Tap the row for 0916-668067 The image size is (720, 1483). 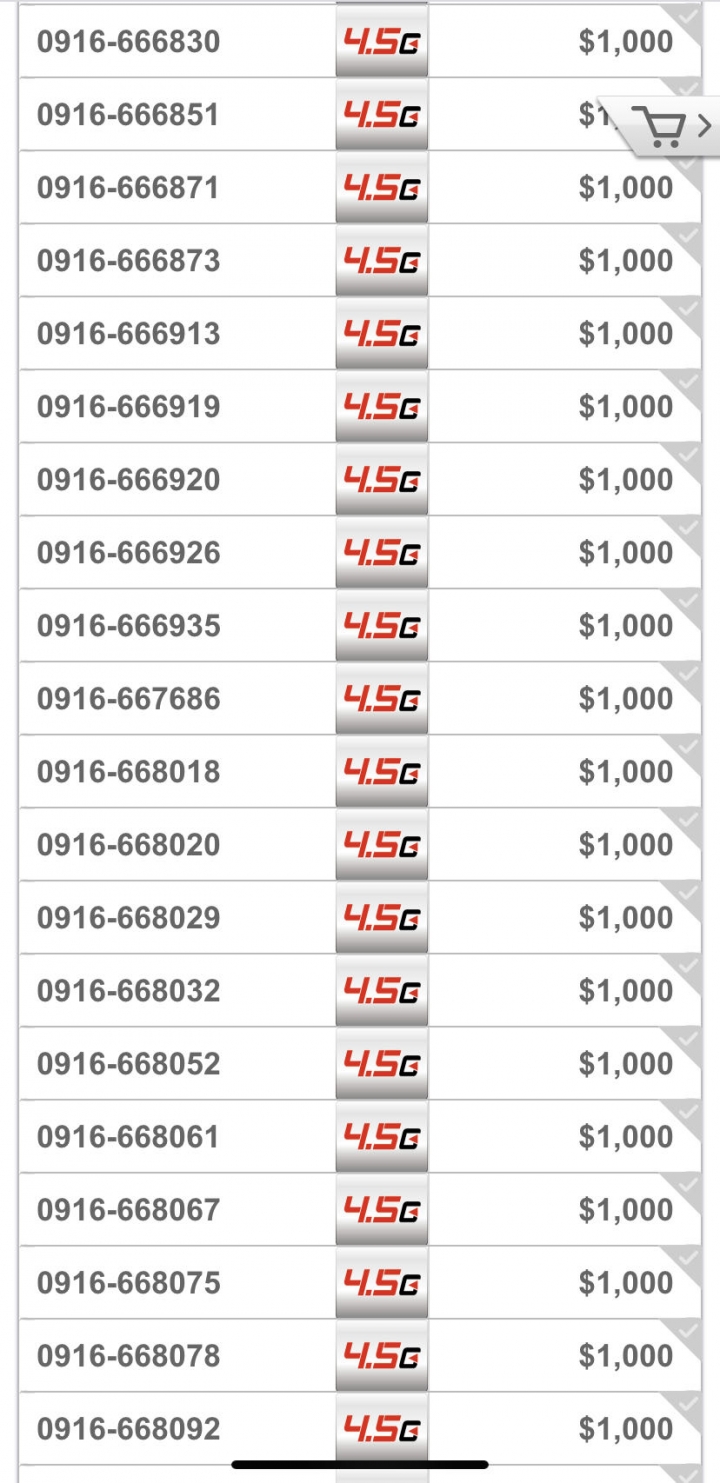[360, 1210]
